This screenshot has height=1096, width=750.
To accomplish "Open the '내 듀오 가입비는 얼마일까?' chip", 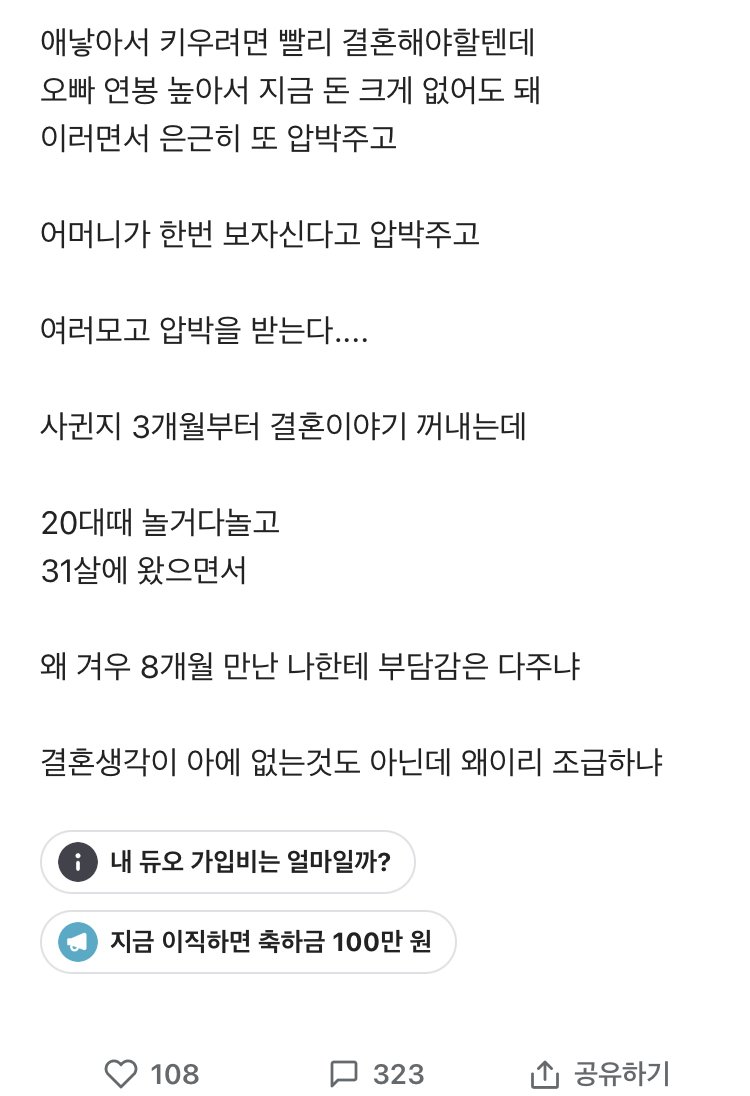I will pos(228,861).
